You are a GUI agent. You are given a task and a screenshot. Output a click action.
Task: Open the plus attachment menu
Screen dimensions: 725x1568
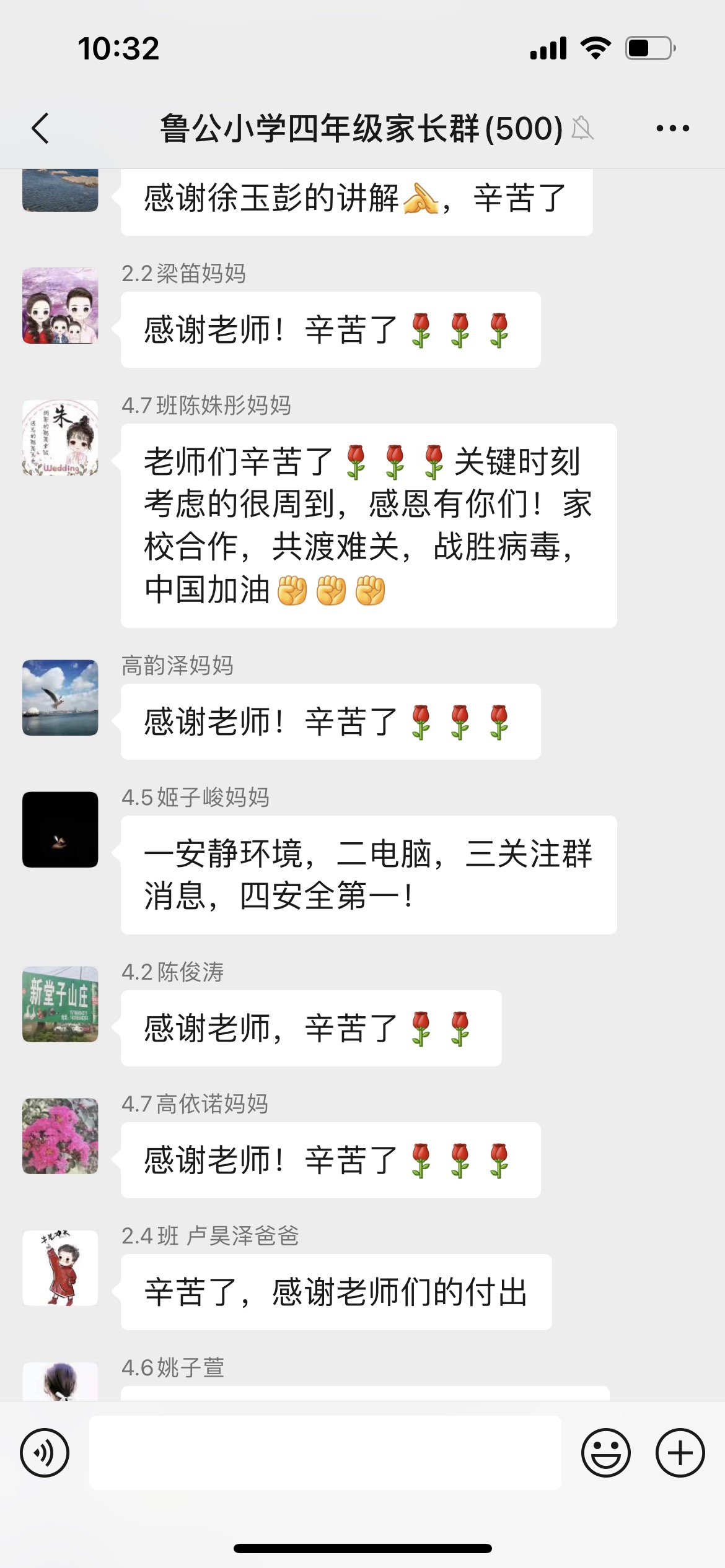(679, 1452)
